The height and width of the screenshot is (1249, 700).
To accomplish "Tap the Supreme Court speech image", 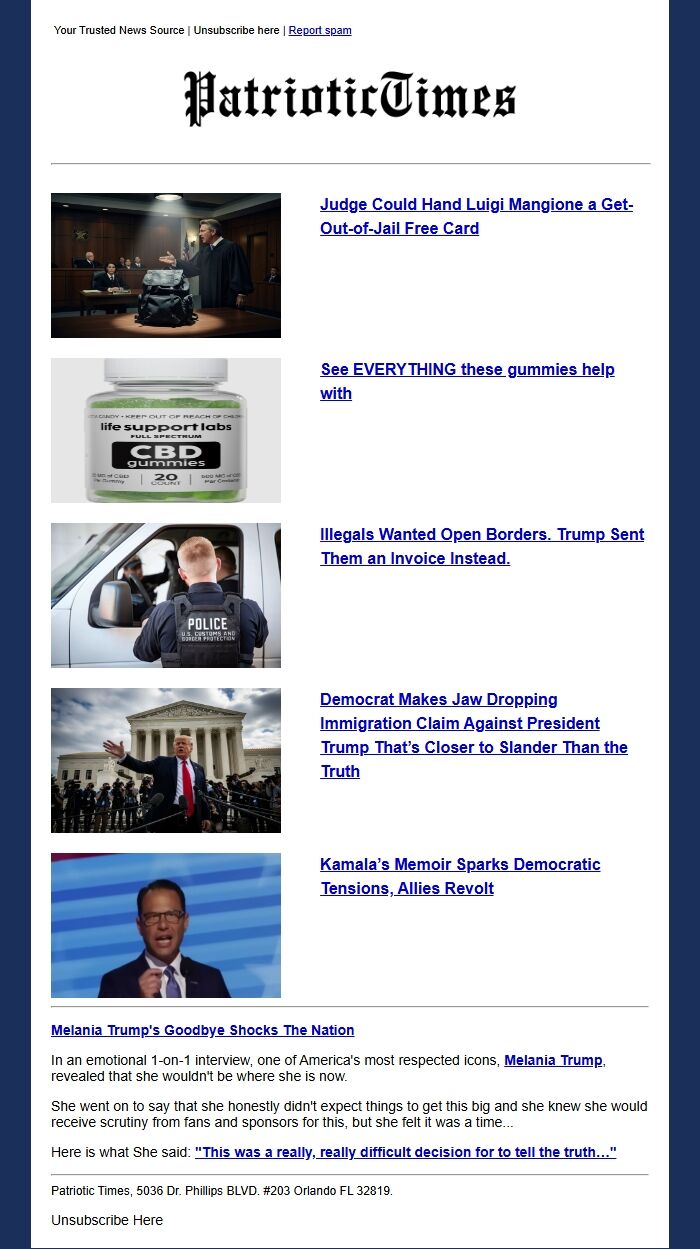I will [166, 760].
